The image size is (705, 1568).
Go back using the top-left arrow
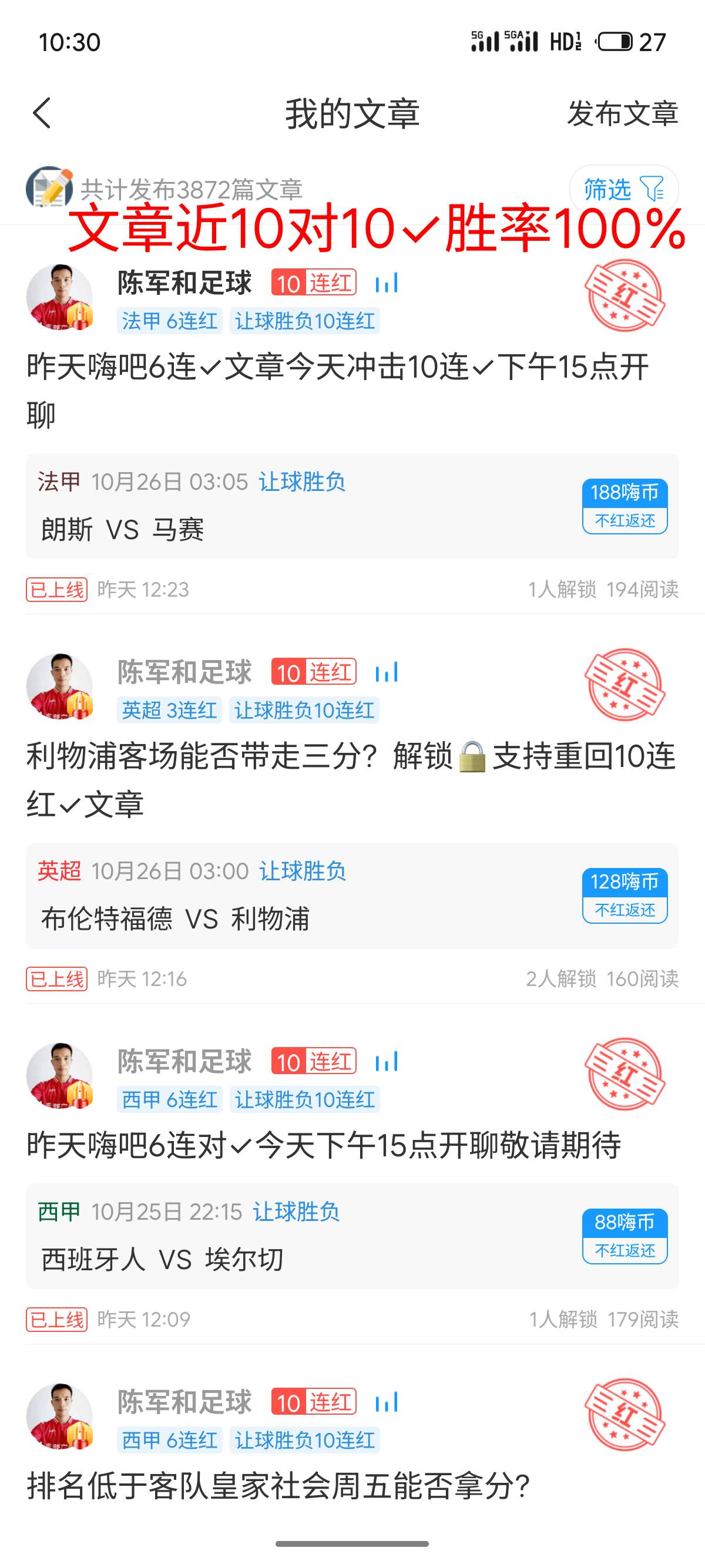click(x=41, y=113)
